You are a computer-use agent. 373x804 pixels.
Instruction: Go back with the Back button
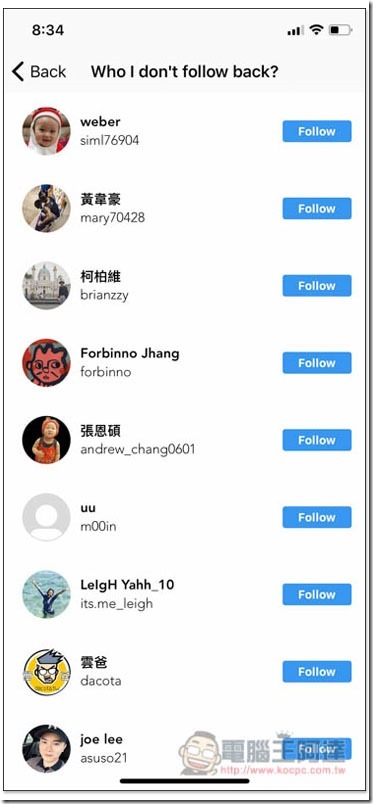click(40, 71)
